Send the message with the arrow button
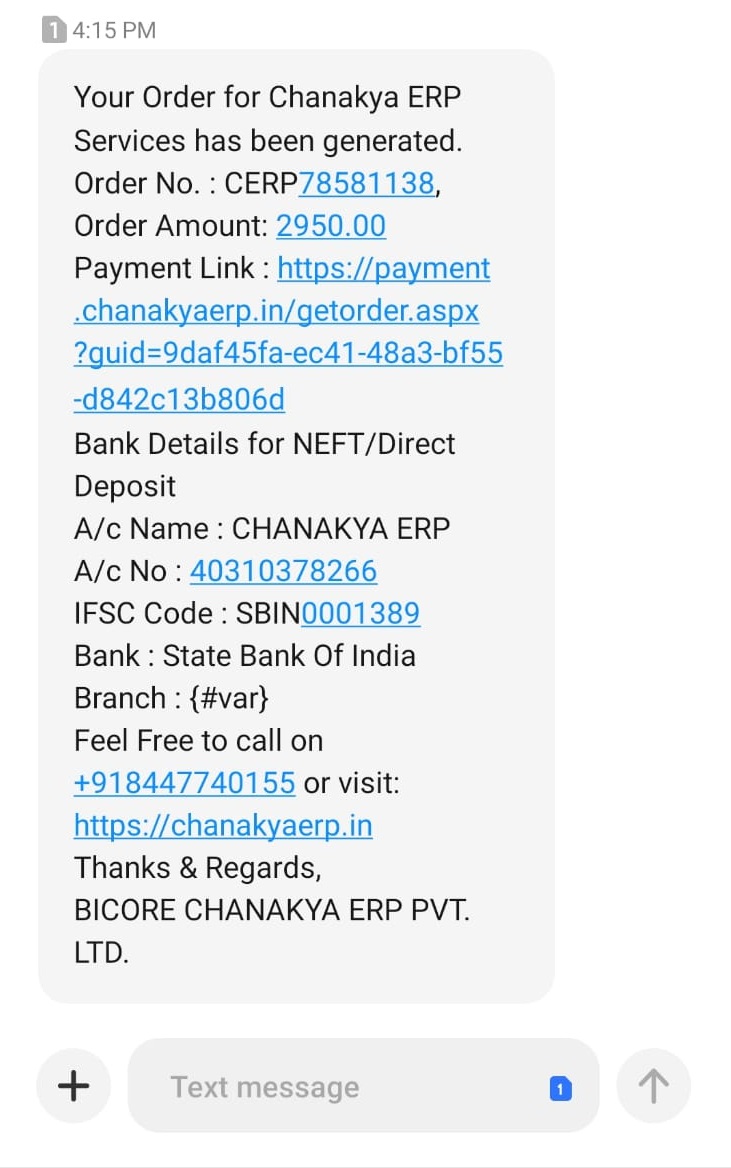The width and height of the screenshot is (731, 1168). click(x=654, y=1086)
